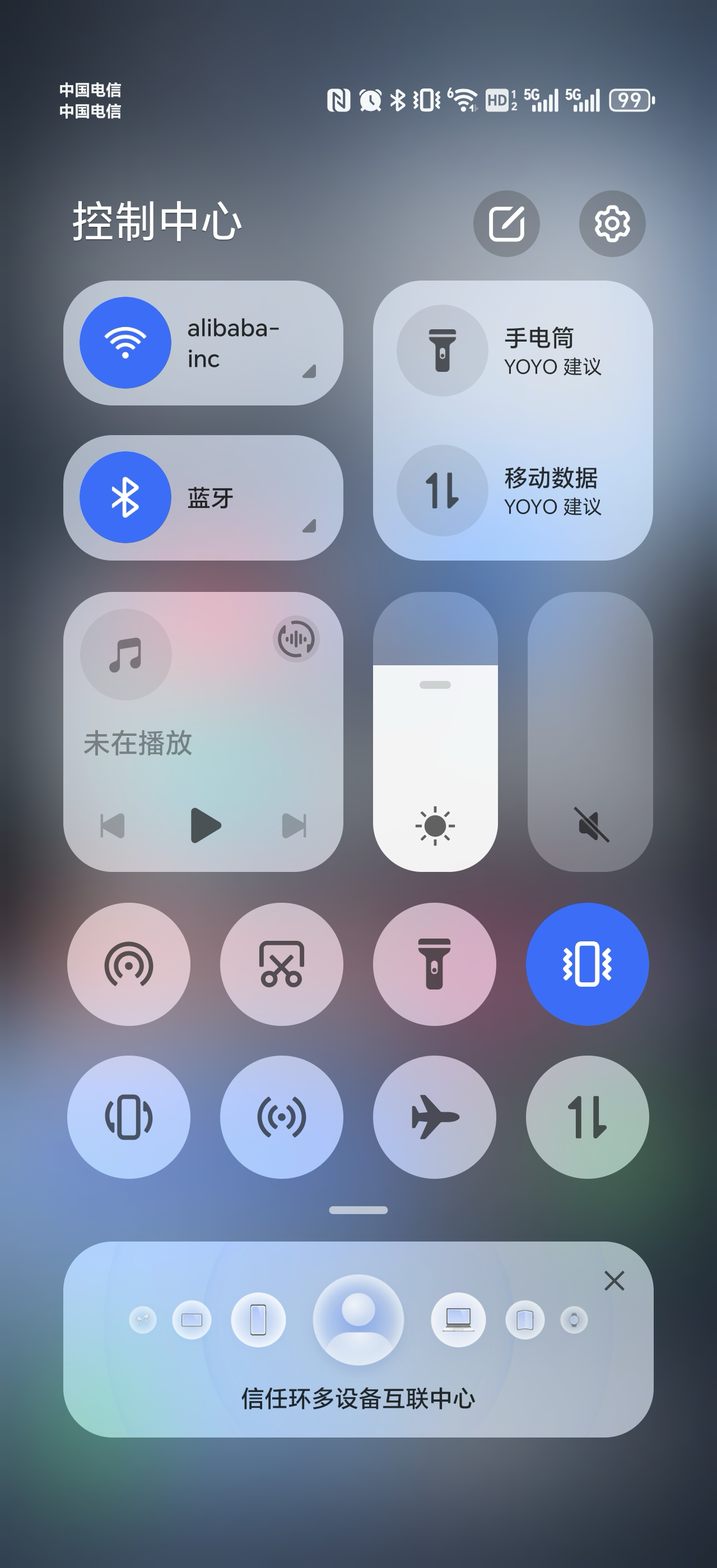The width and height of the screenshot is (717, 1568).
Task: Open control center edit mode
Action: [506, 223]
